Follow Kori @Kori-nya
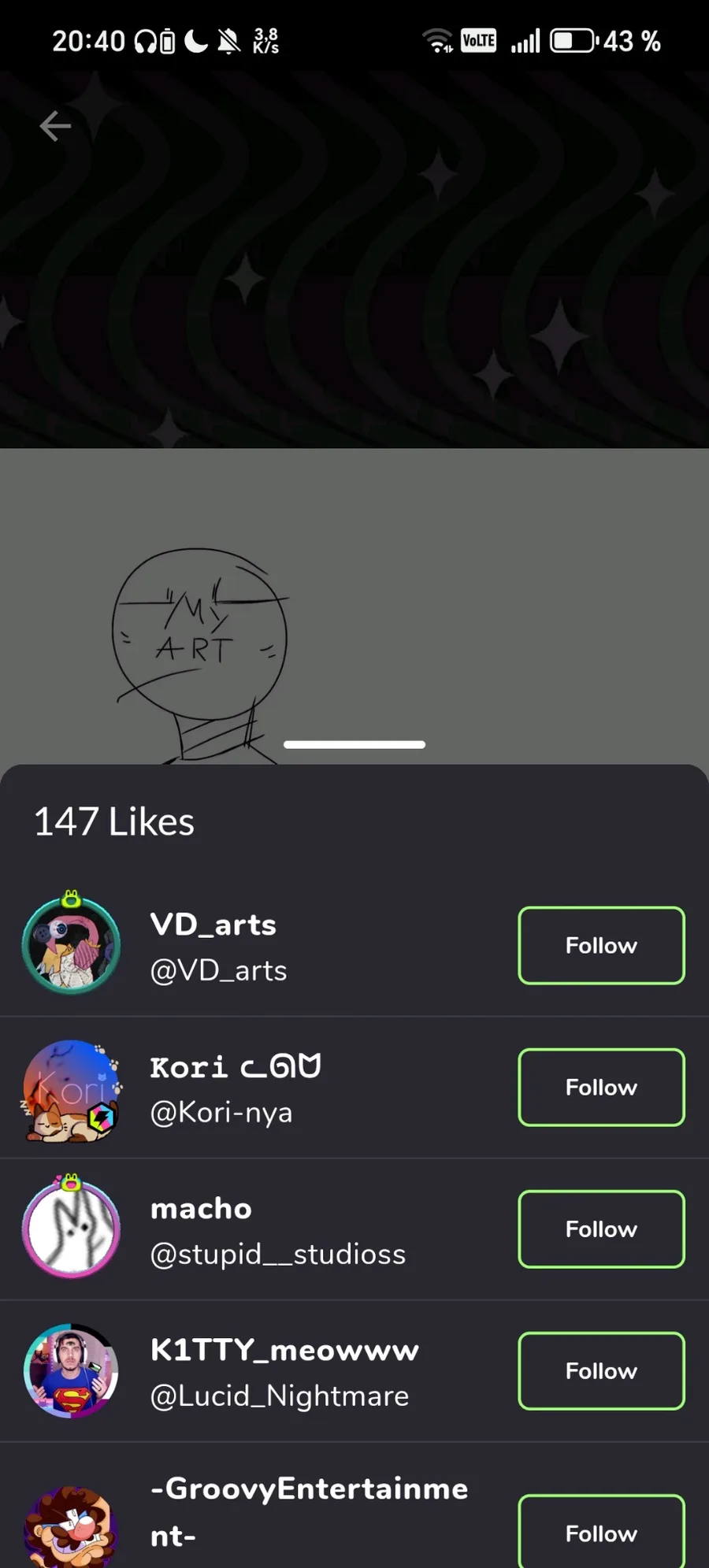 click(600, 1087)
